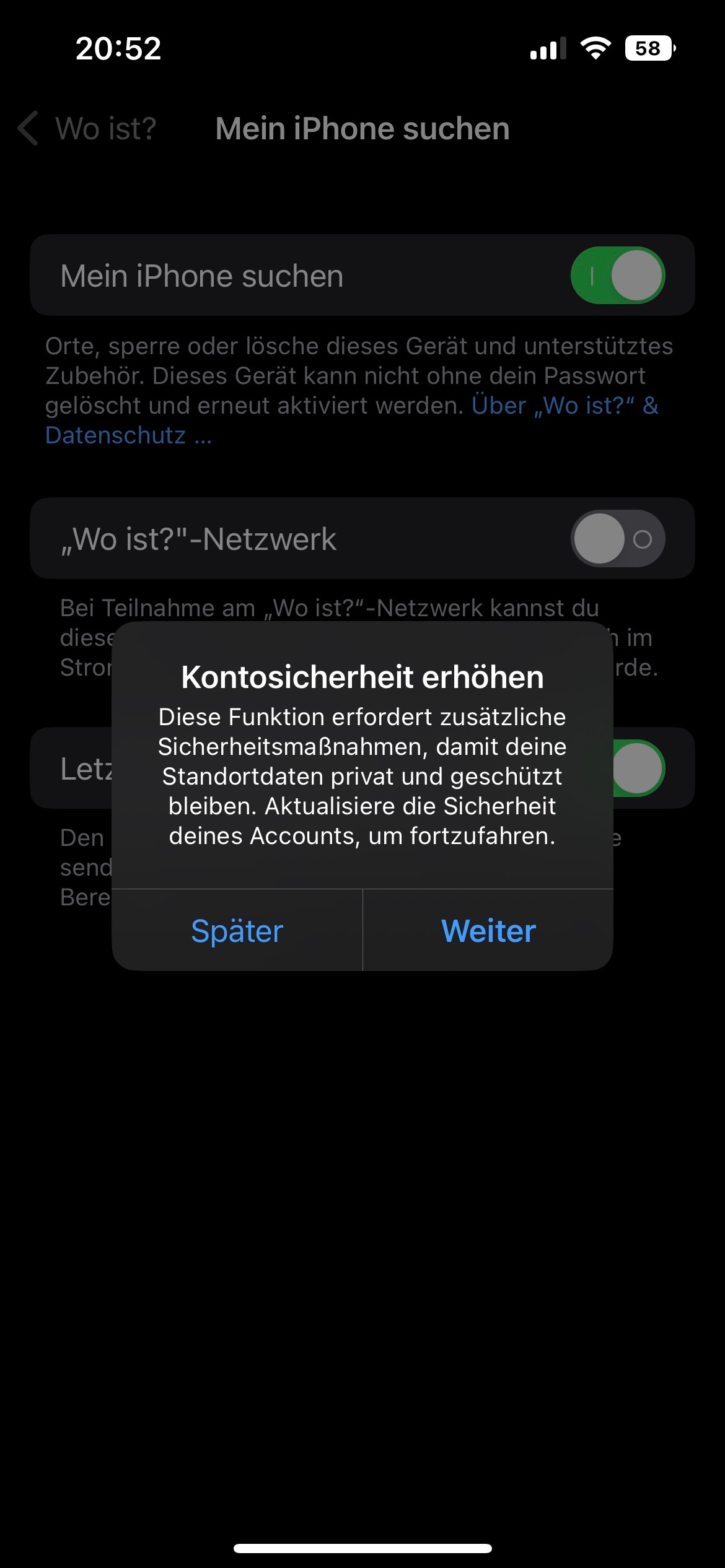
Task: Dismiss the dialog with Später
Action: pyautogui.click(x=237, y=931)
